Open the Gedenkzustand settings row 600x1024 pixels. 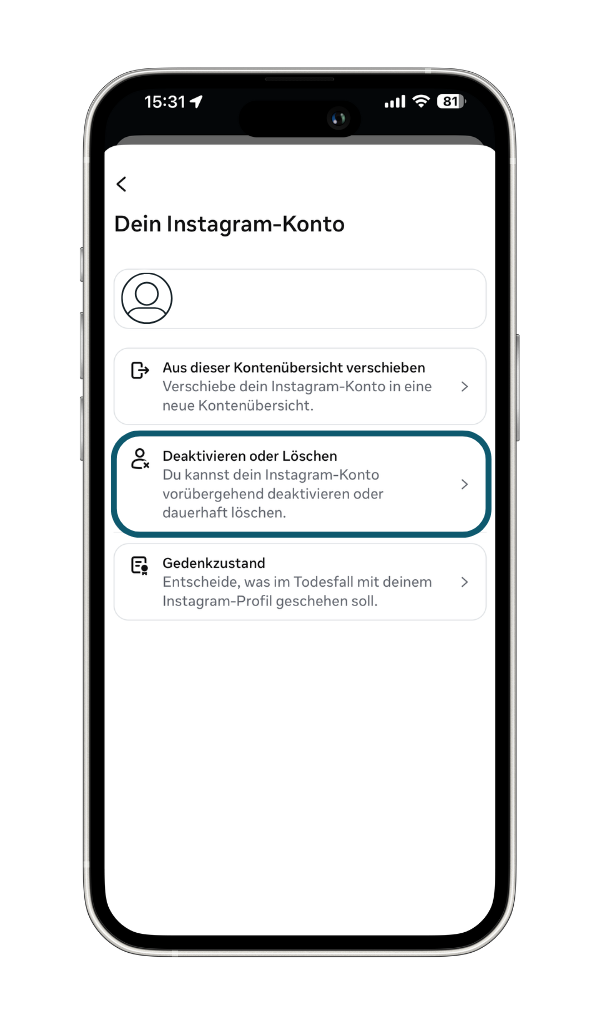(x=299, y=582)
